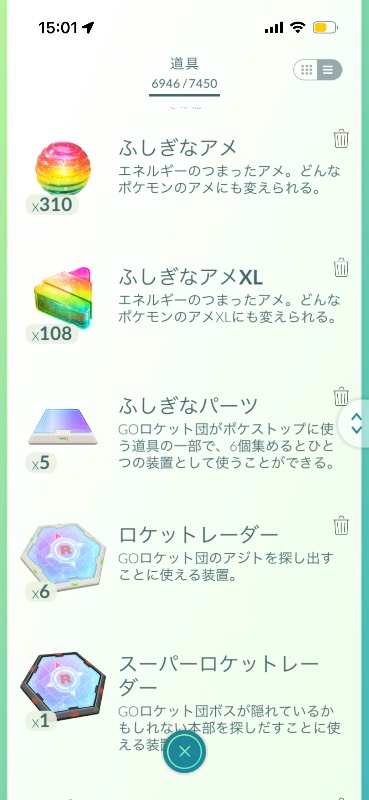Close the item bag
The width and height of the screenshot is (369, 800).
tap(185, 751)
